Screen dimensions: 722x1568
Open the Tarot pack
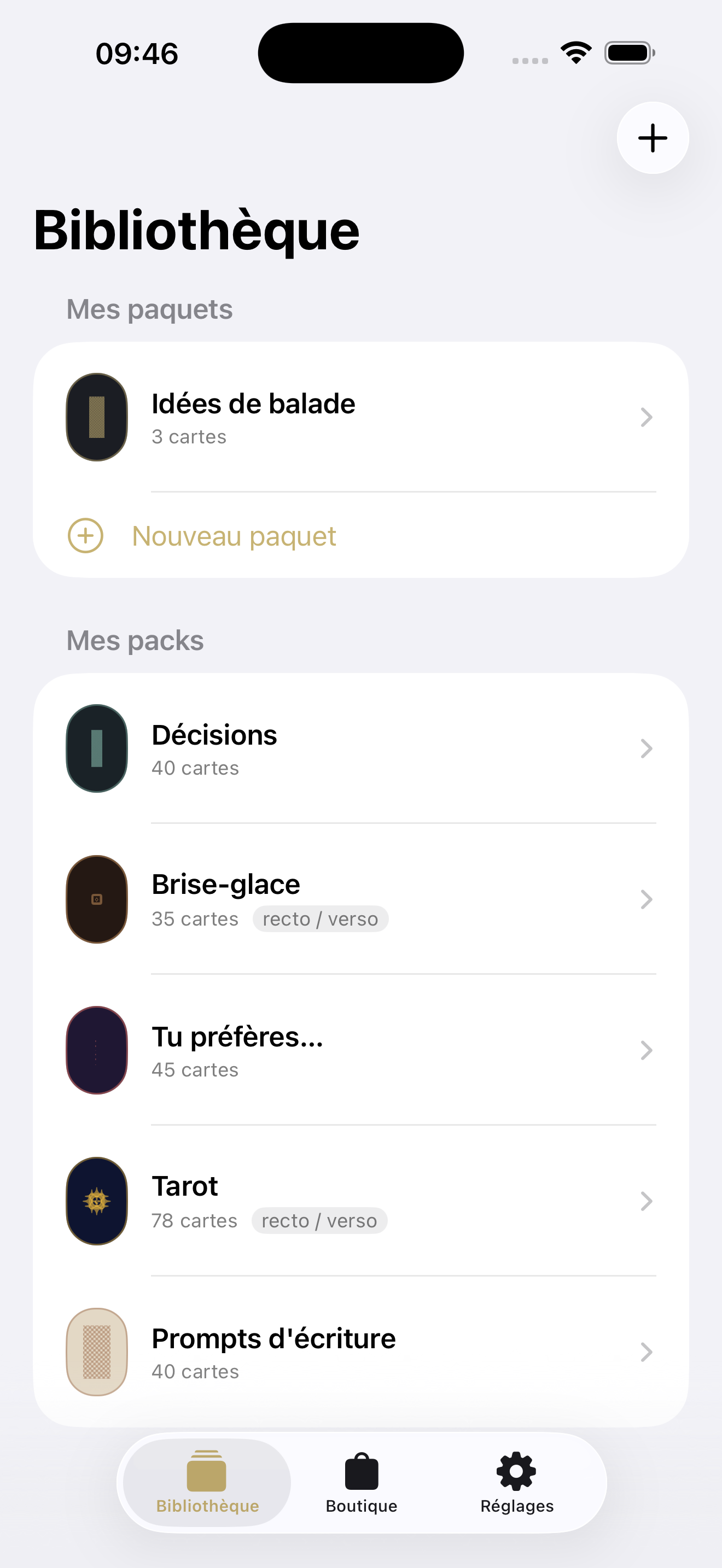(x=361, y=1201)
